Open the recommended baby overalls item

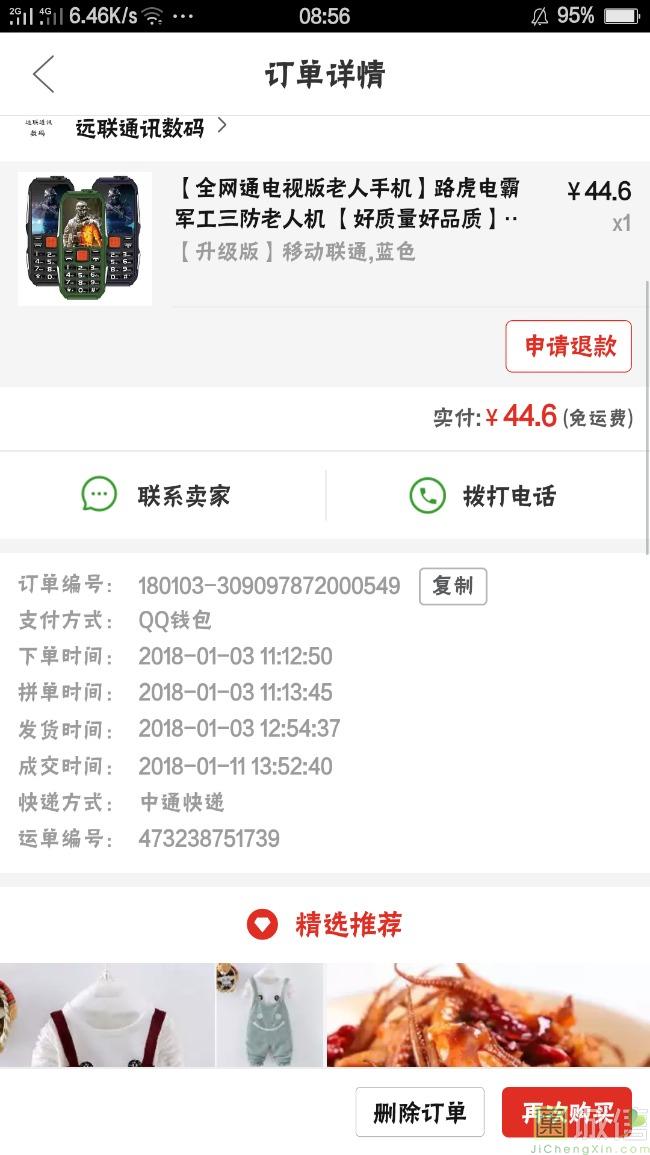(270, 1015)
